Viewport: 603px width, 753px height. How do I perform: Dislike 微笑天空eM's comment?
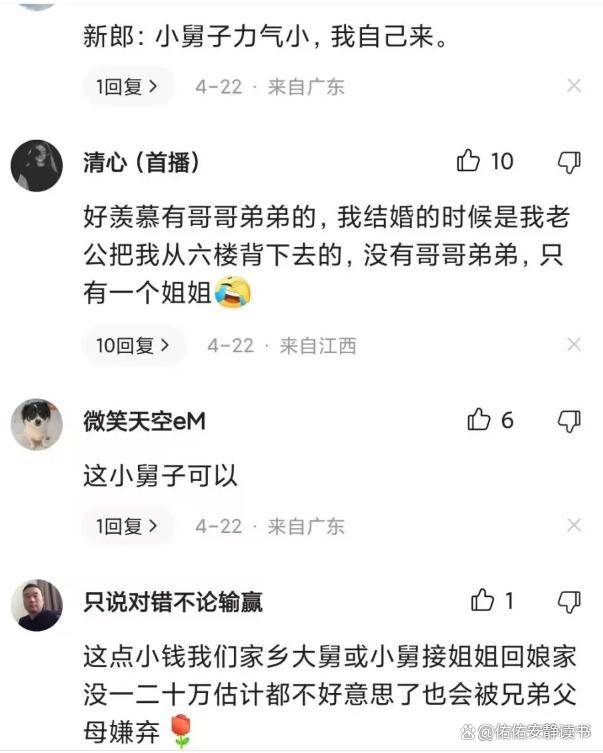[x=569, y=421]
